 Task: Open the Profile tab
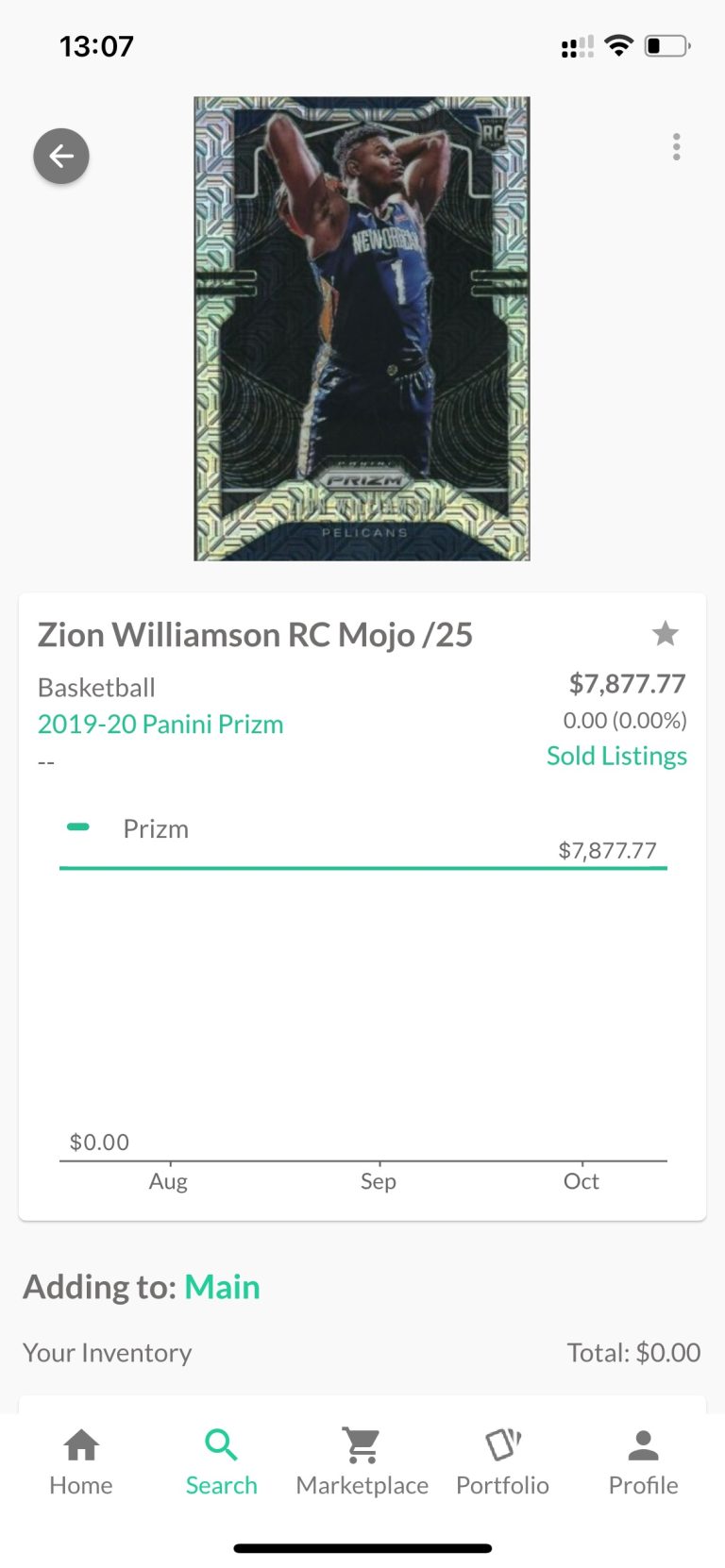[x=643, y=1461]
